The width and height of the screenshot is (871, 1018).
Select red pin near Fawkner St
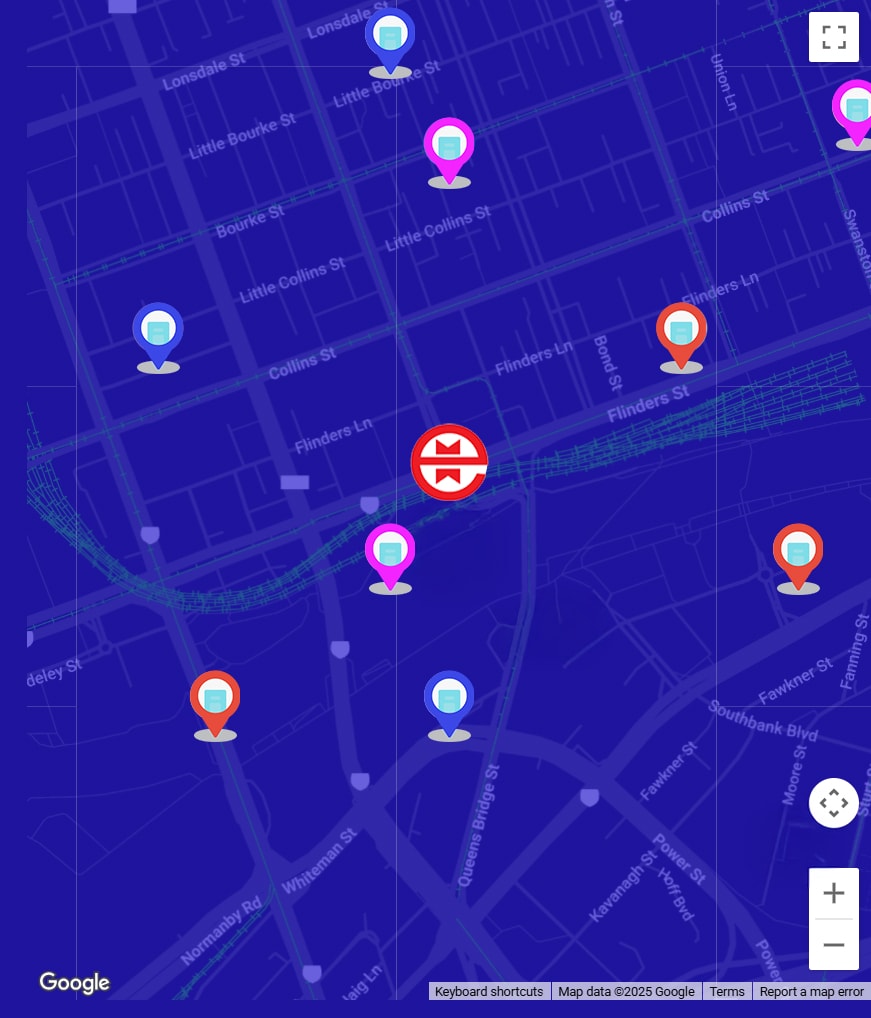tap(797, 553)
